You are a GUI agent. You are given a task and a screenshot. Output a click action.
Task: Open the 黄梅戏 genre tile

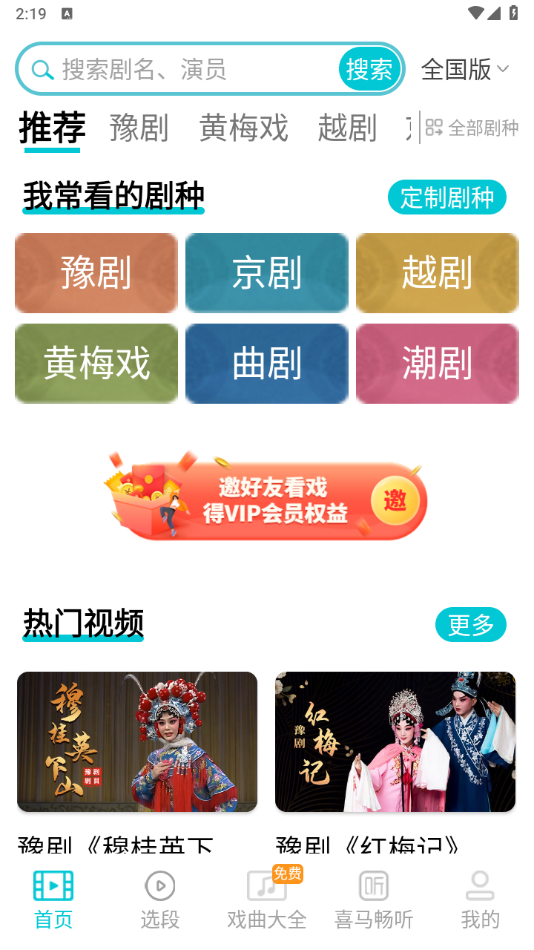point(96,364)
